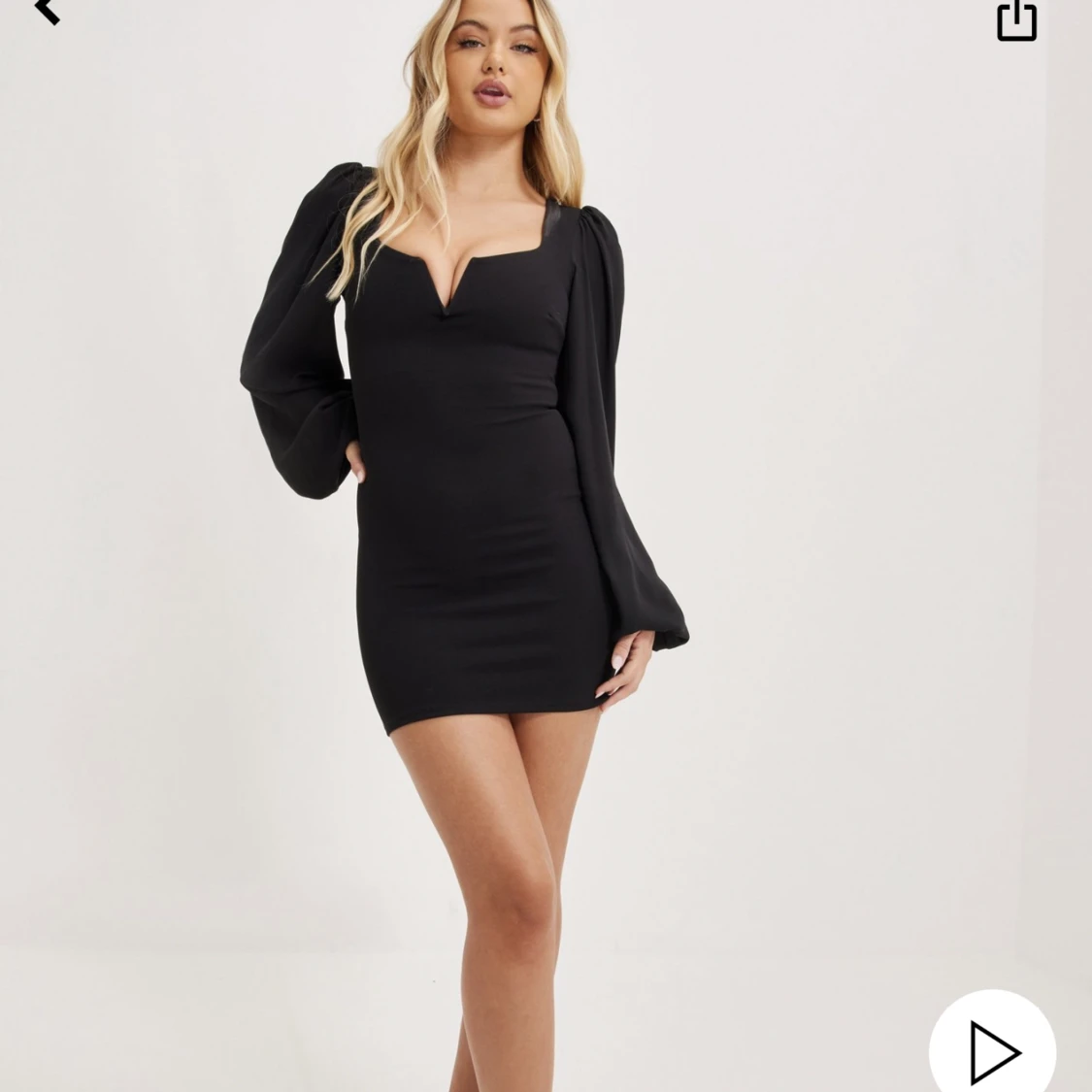Go back using the top-left arrow

click(46, 12)
